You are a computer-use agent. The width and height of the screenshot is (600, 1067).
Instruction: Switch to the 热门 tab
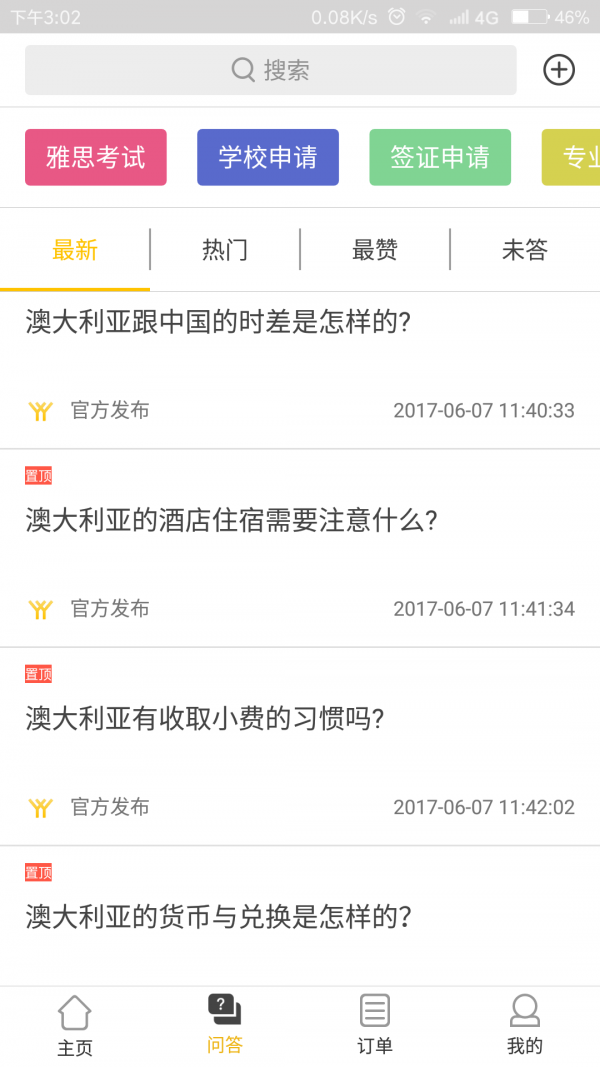(x=225, y=250)
